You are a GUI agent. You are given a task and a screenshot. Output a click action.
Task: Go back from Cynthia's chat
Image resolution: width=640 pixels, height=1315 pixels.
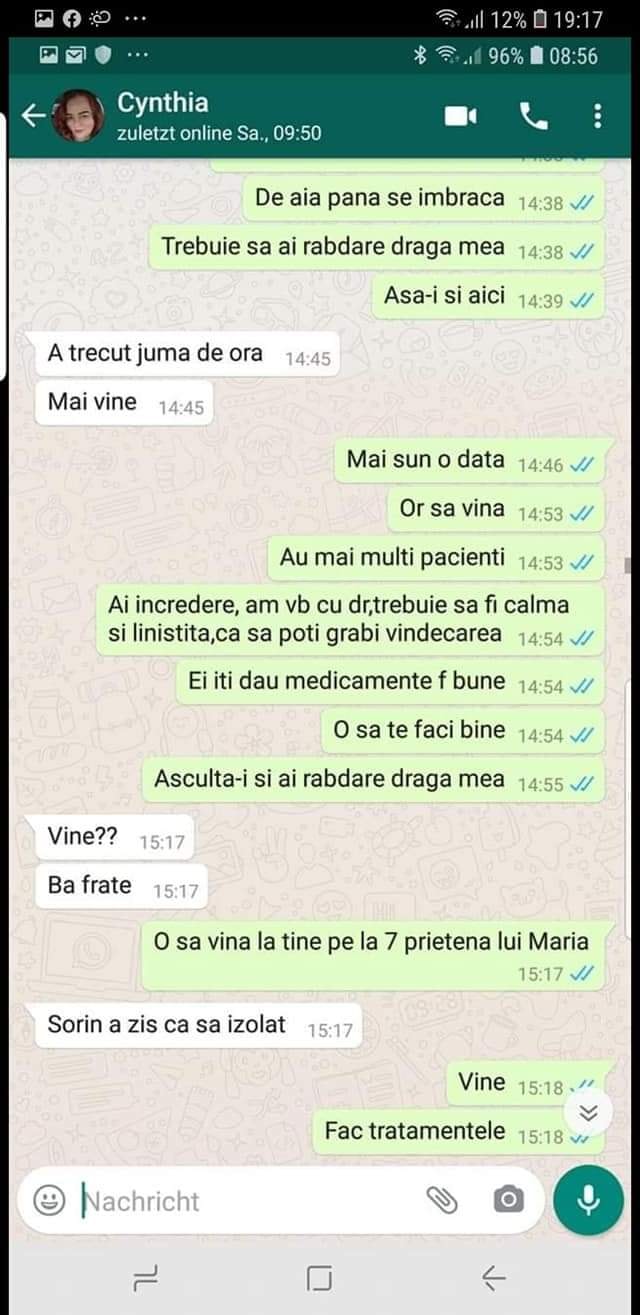pos(32,116)
